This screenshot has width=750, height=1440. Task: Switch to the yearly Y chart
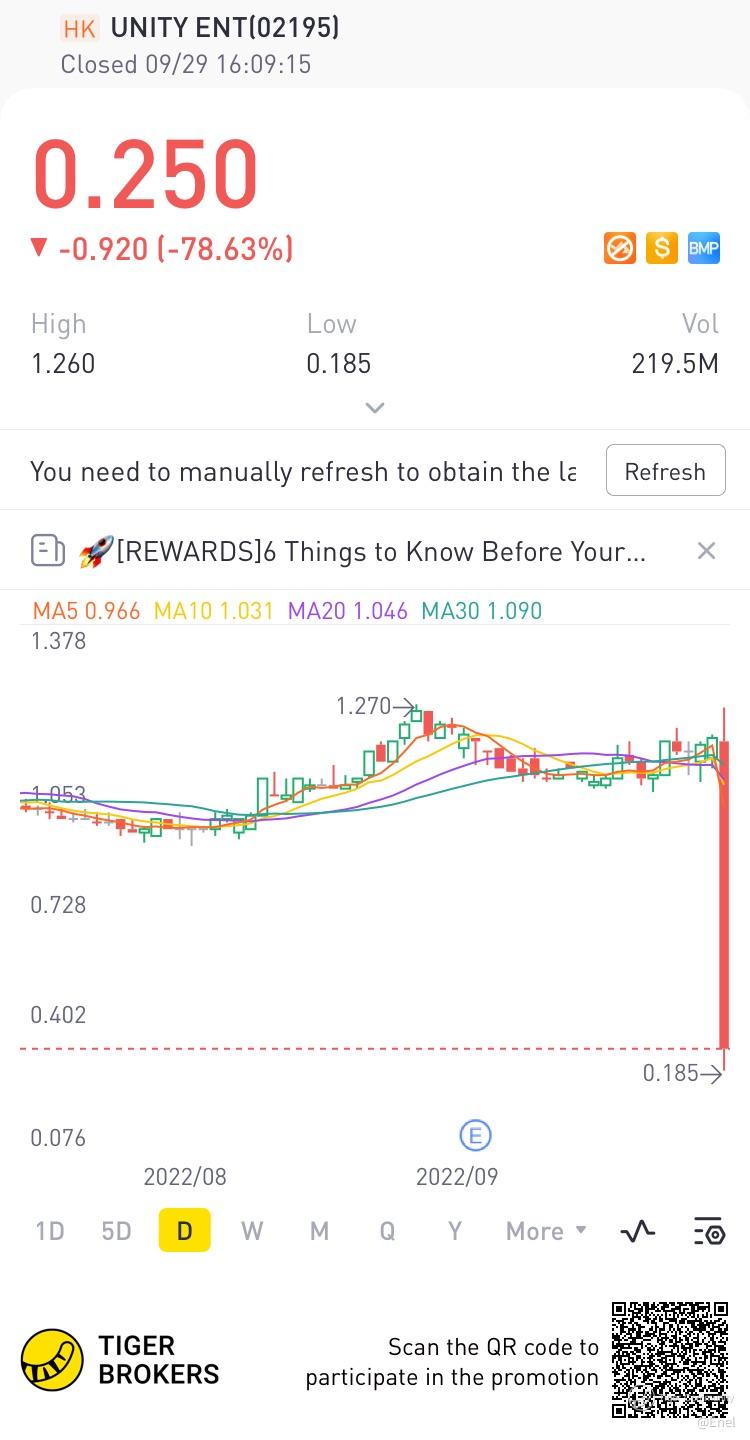(x=455, y=1231)
